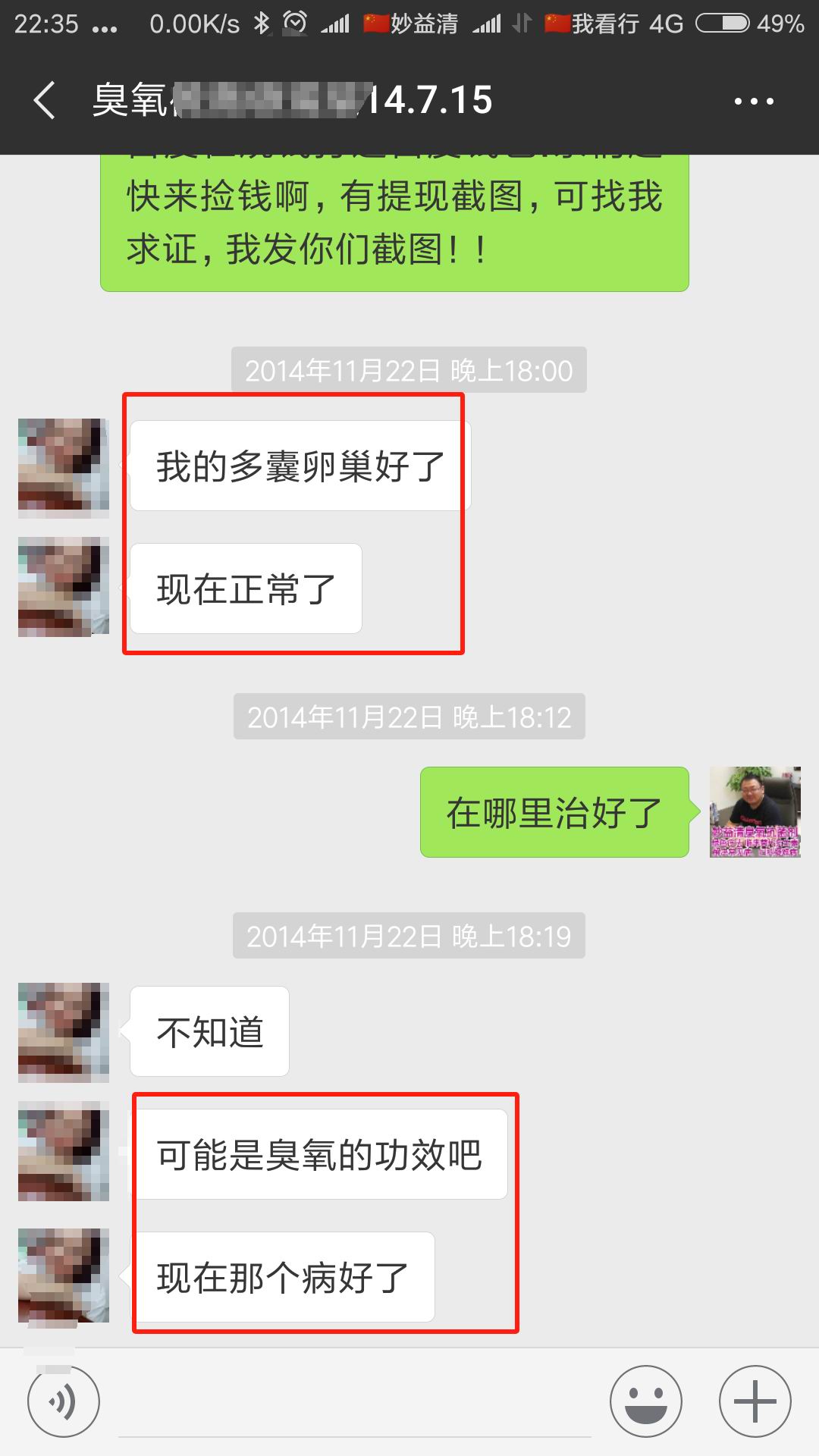Open contact avatar beside 不知道
This screenshot has height=1456, width=819.
(64, 1031)
